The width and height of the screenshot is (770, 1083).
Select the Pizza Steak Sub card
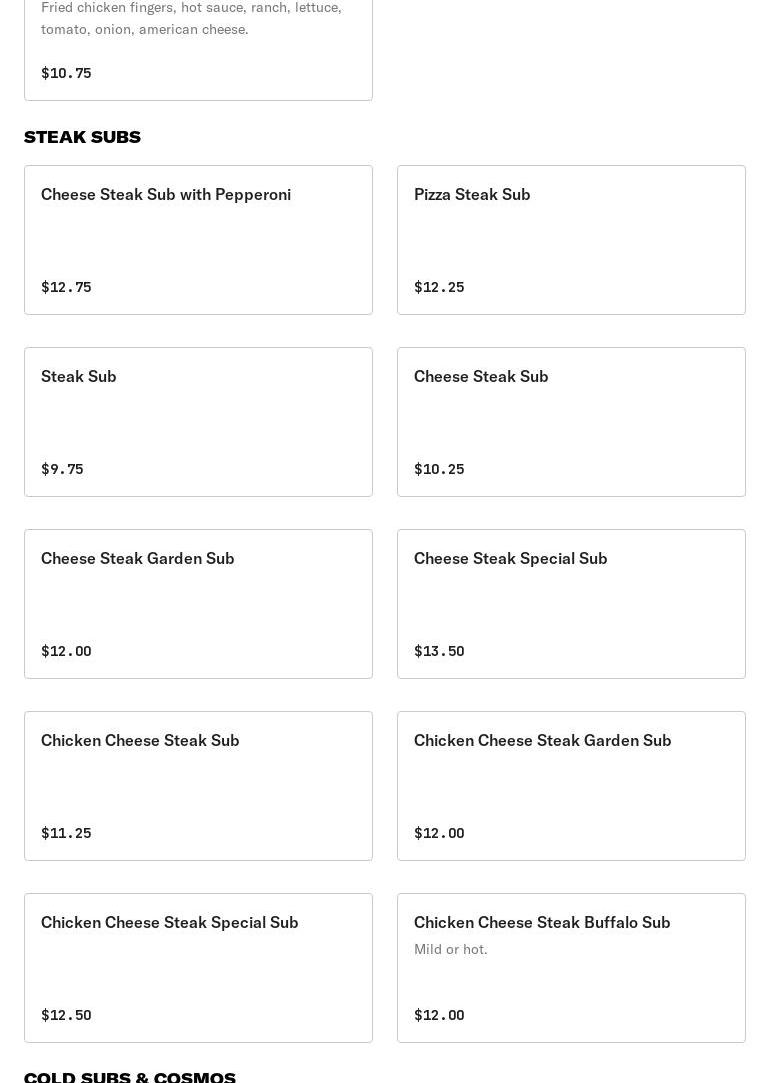[x=571, y=240]
